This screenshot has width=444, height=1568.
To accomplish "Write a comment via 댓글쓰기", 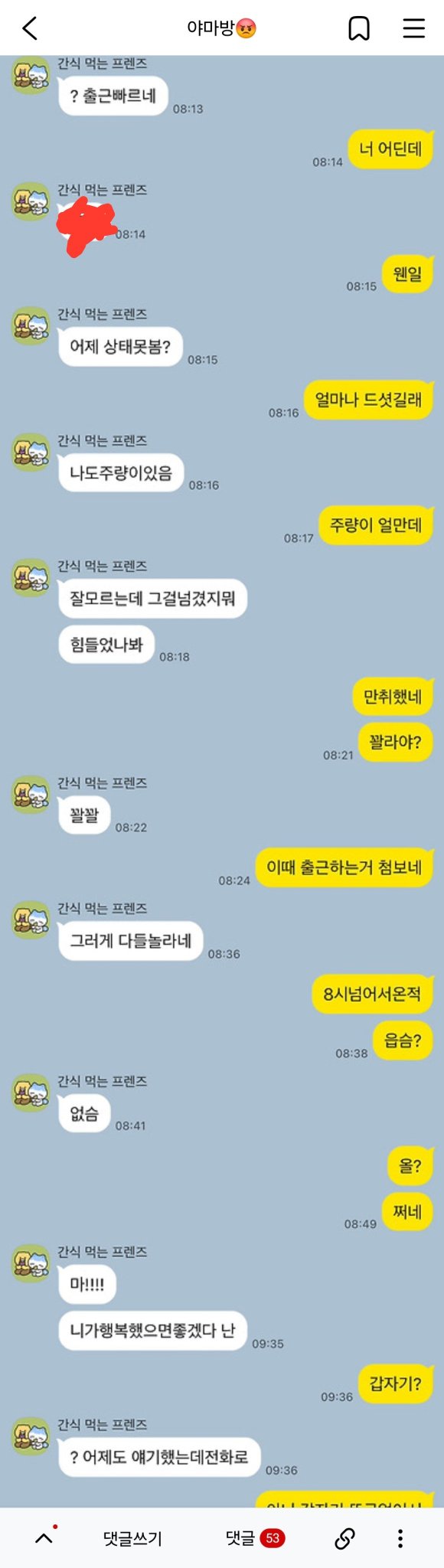I will pyautogui.click(x=133, y=1538).
